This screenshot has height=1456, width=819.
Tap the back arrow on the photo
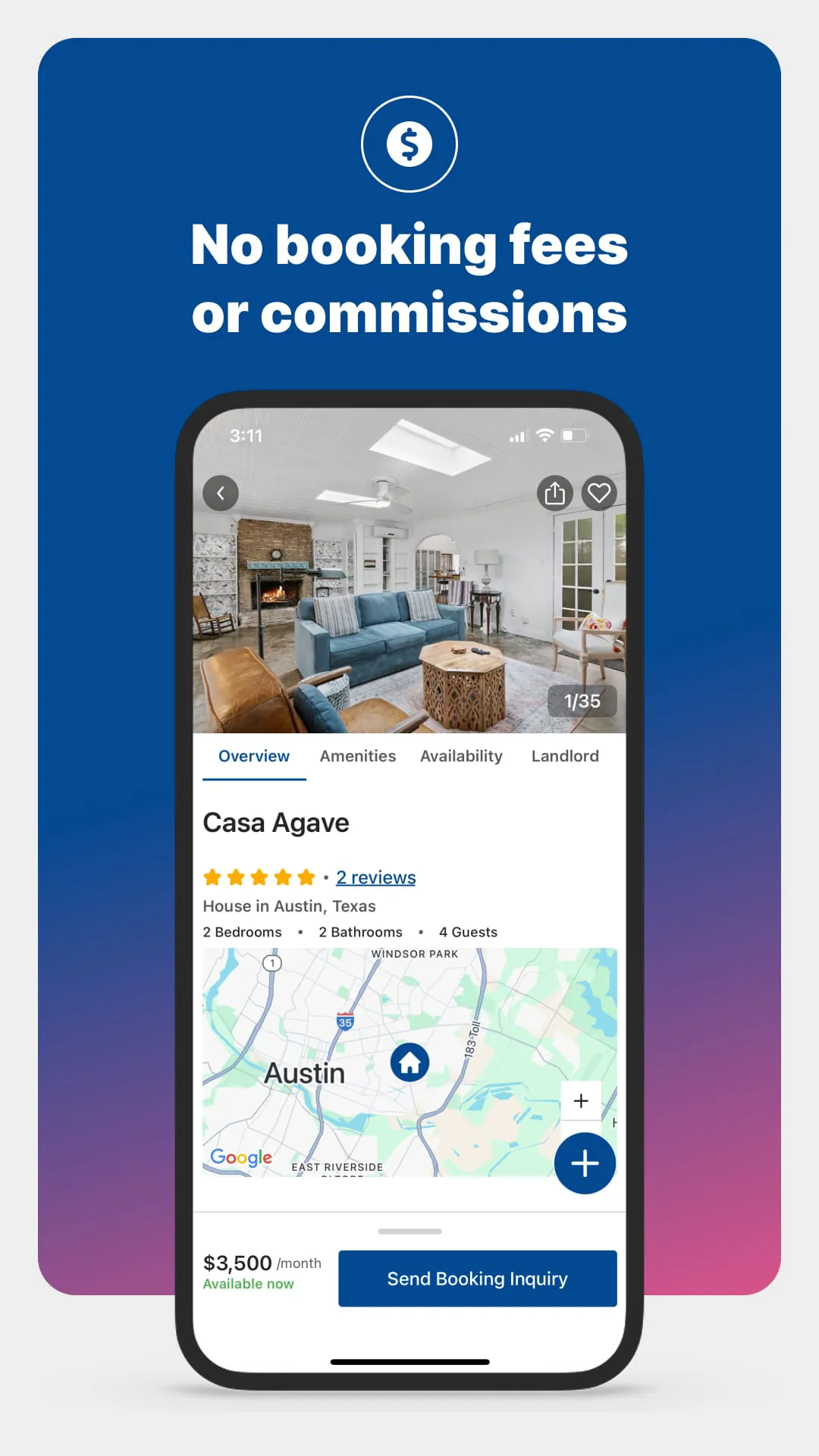221,493
